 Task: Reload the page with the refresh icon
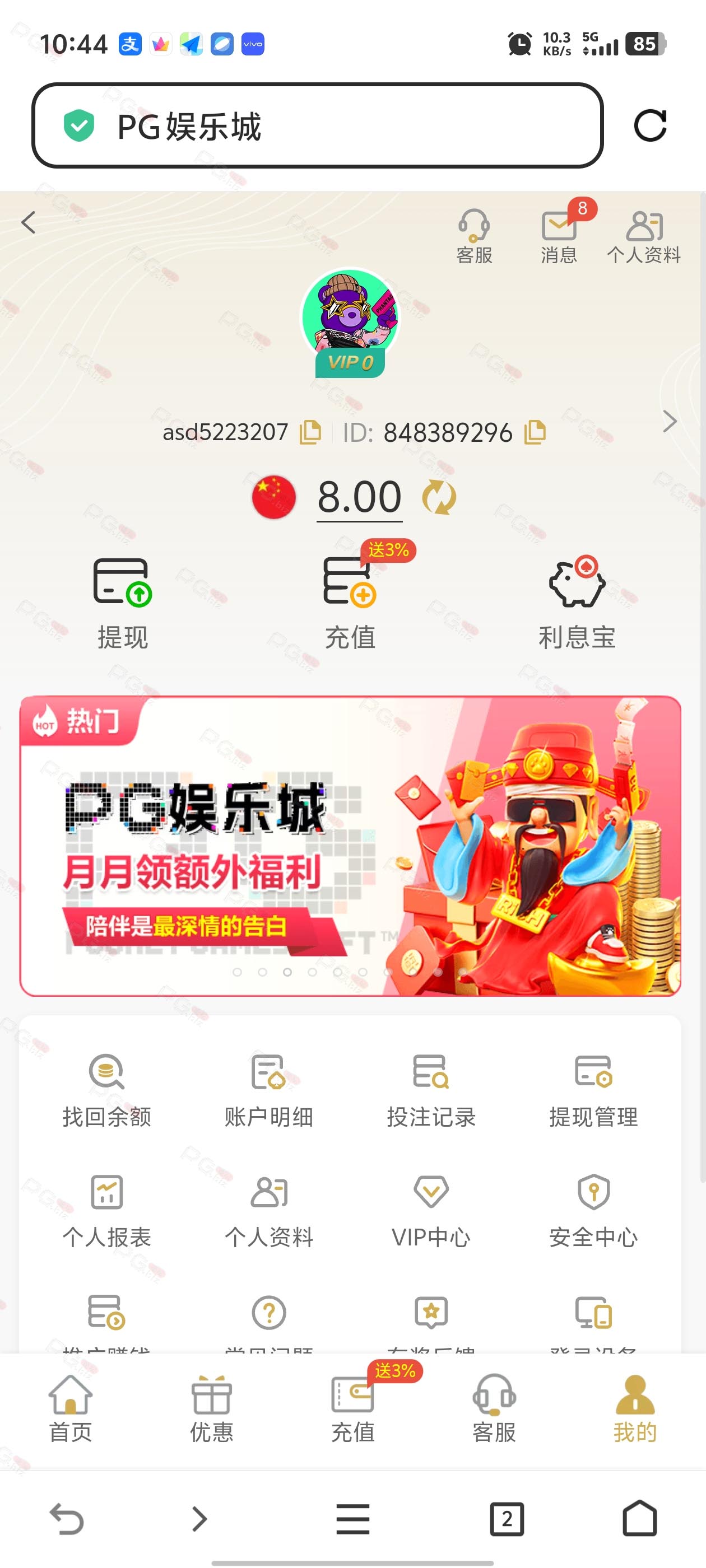coord(650,126)
